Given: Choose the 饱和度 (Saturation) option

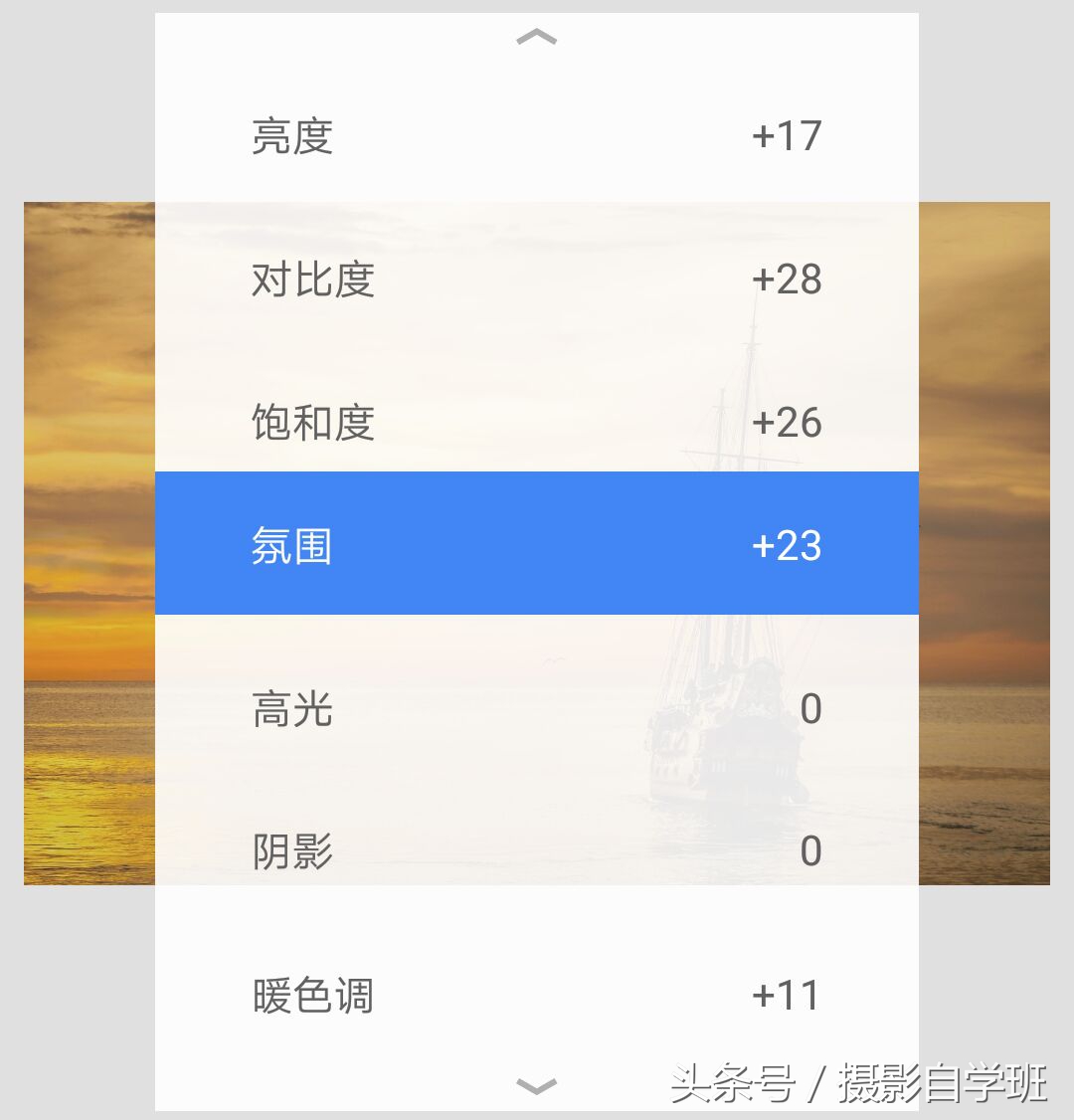Looking at the screenshot, I should click(x=313, y=424).
